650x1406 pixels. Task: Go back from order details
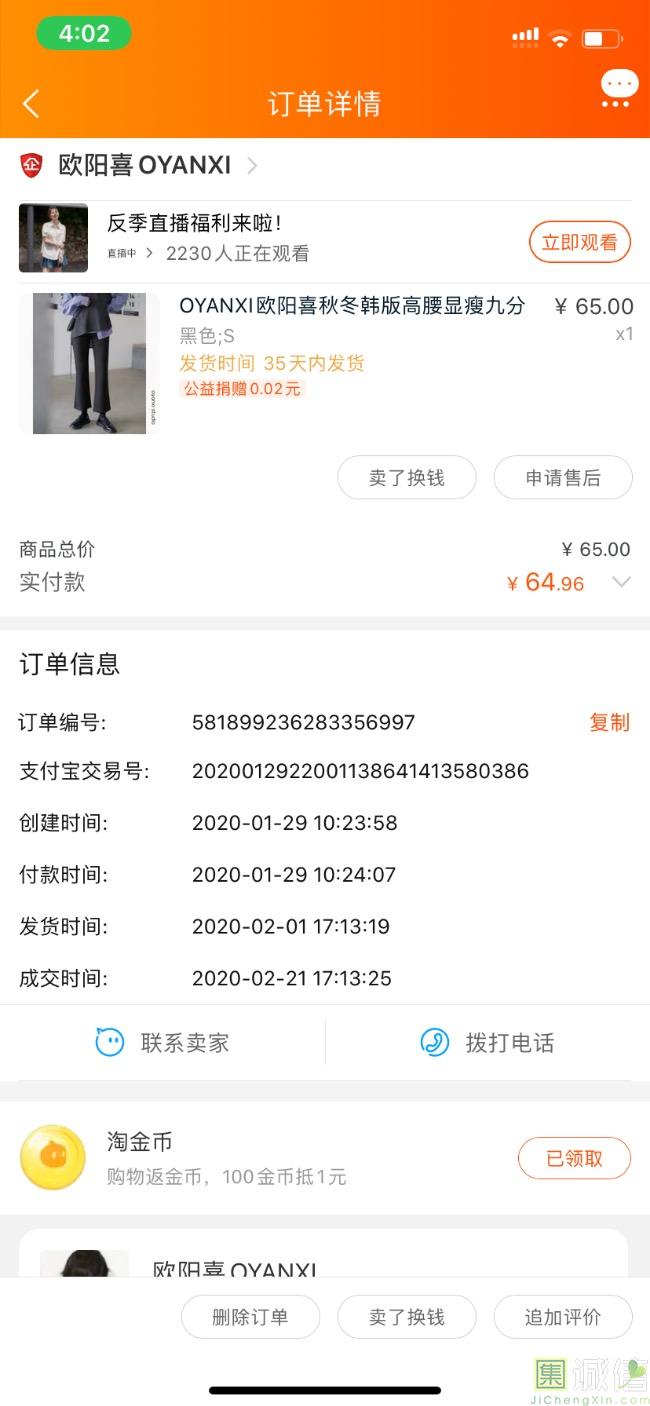pyautogui.click(x=31, y=104)
